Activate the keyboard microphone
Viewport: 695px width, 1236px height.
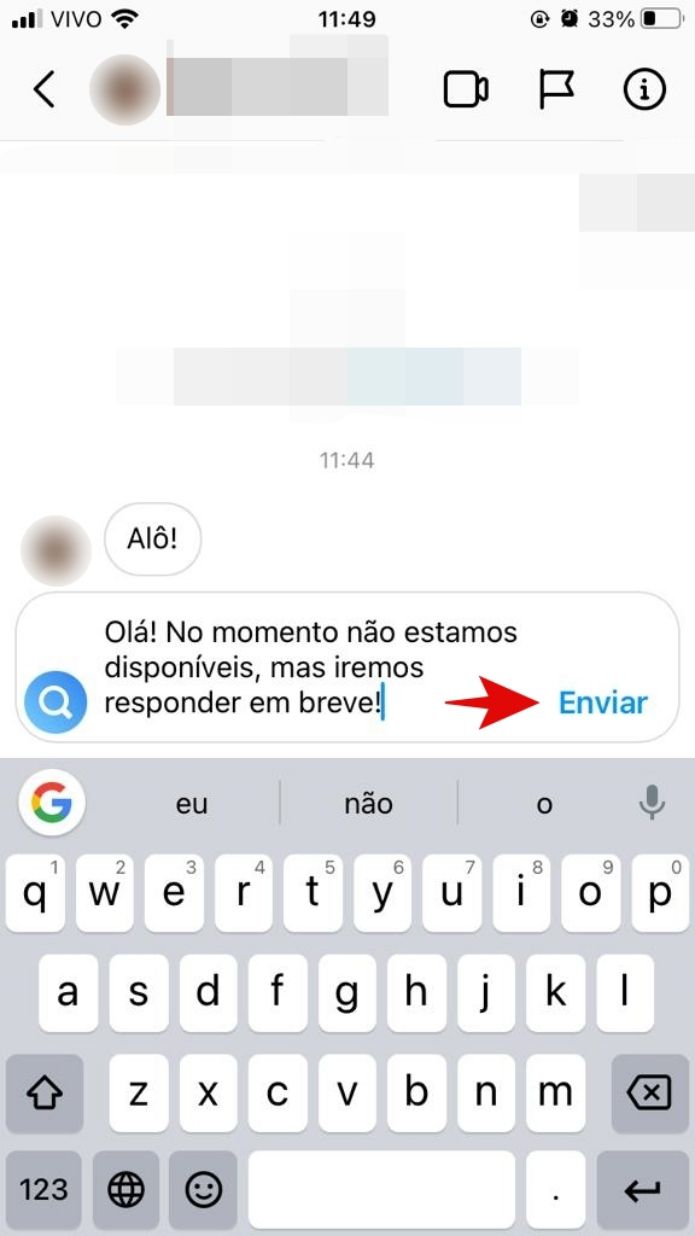coord(652,802)
